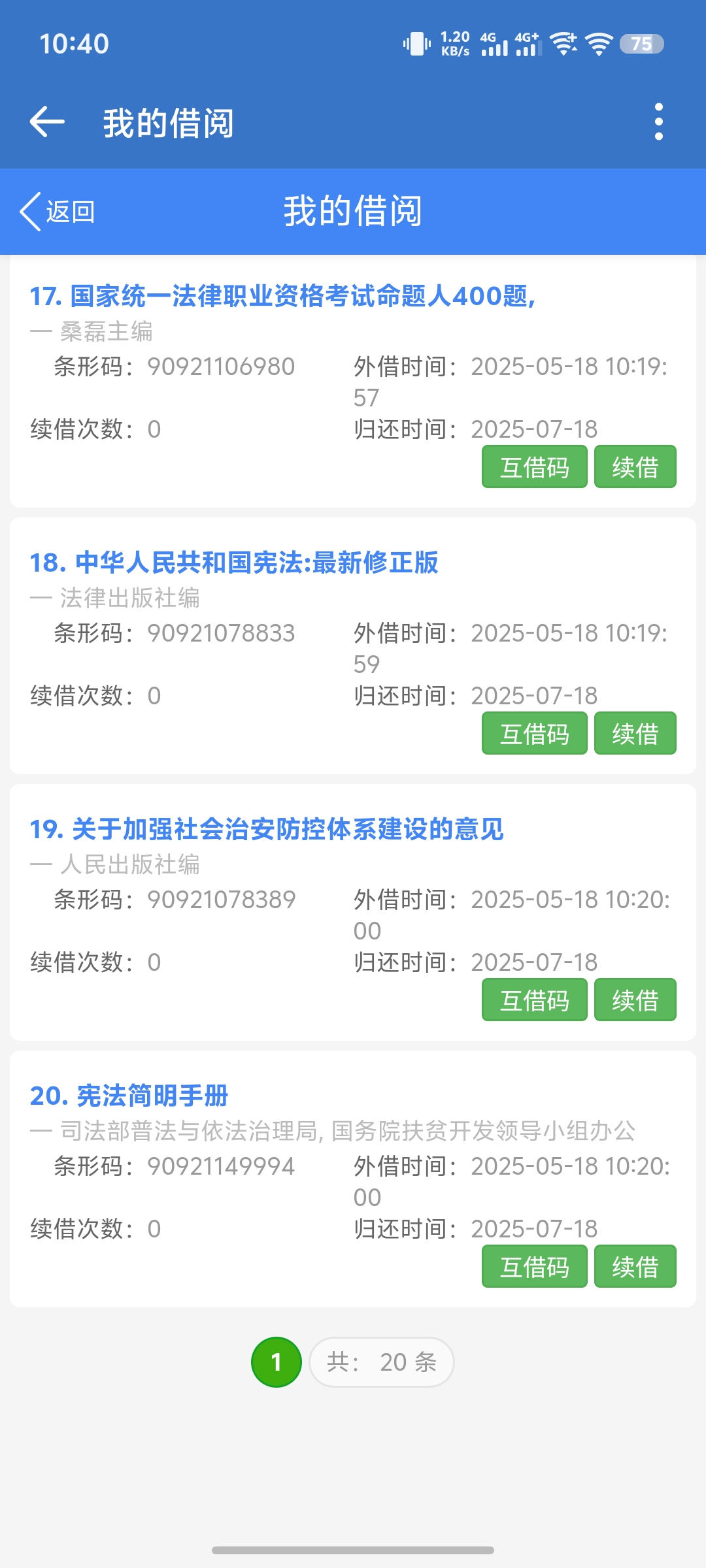Renew 宪法简明手册 with 续借
The width and height of the screenshot is (706, 1568).
635,1267
